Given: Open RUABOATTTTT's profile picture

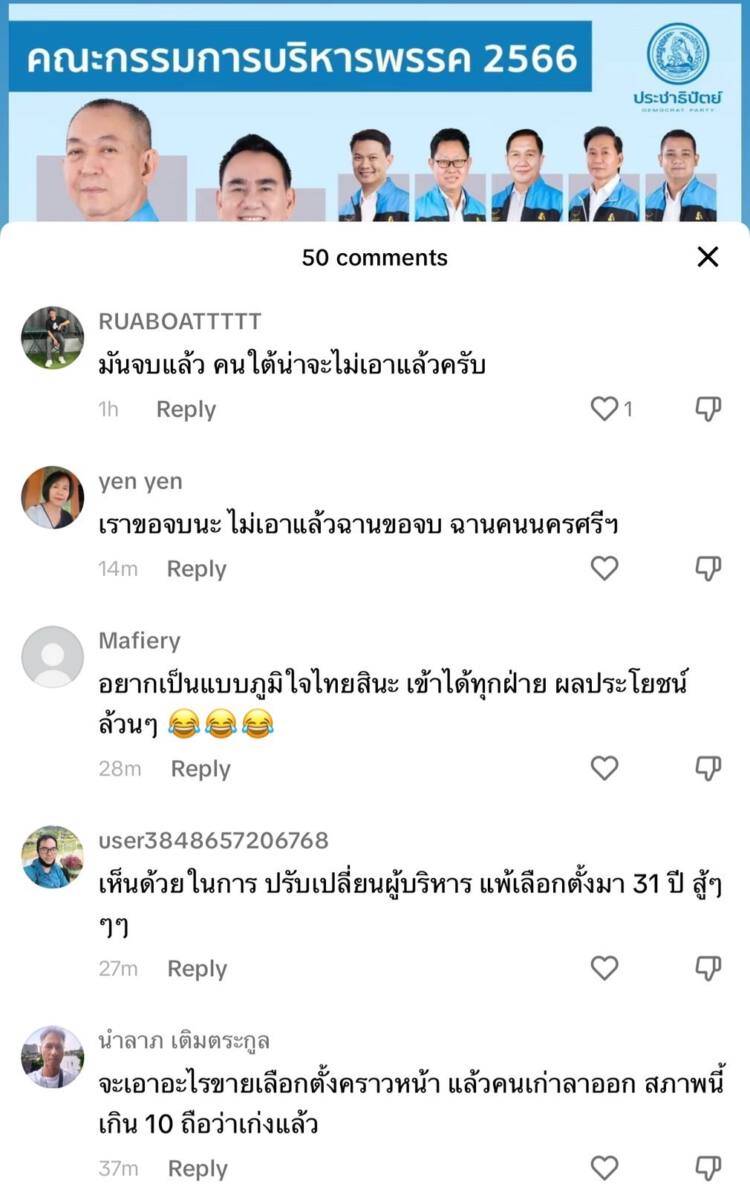Looking at the screenshot, I should (52, 337).
